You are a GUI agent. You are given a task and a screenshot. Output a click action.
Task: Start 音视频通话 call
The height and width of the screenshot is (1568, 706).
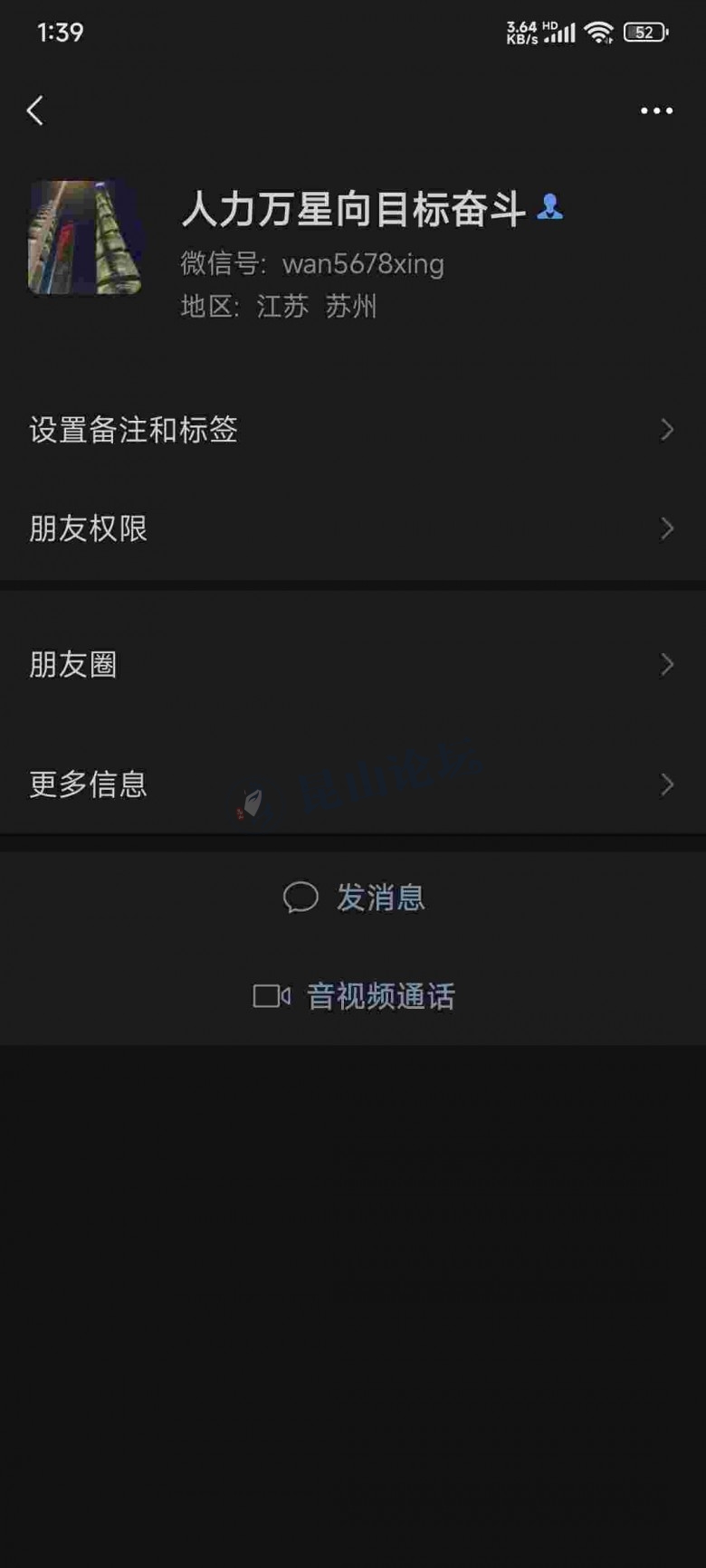click(x=354, y=996)
